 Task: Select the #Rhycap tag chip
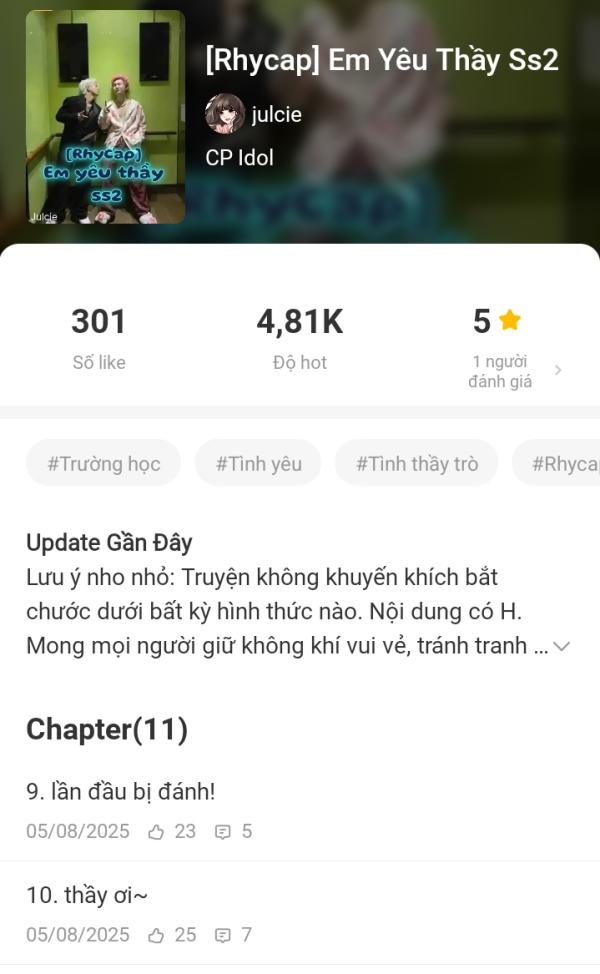(x=557, y=463)
